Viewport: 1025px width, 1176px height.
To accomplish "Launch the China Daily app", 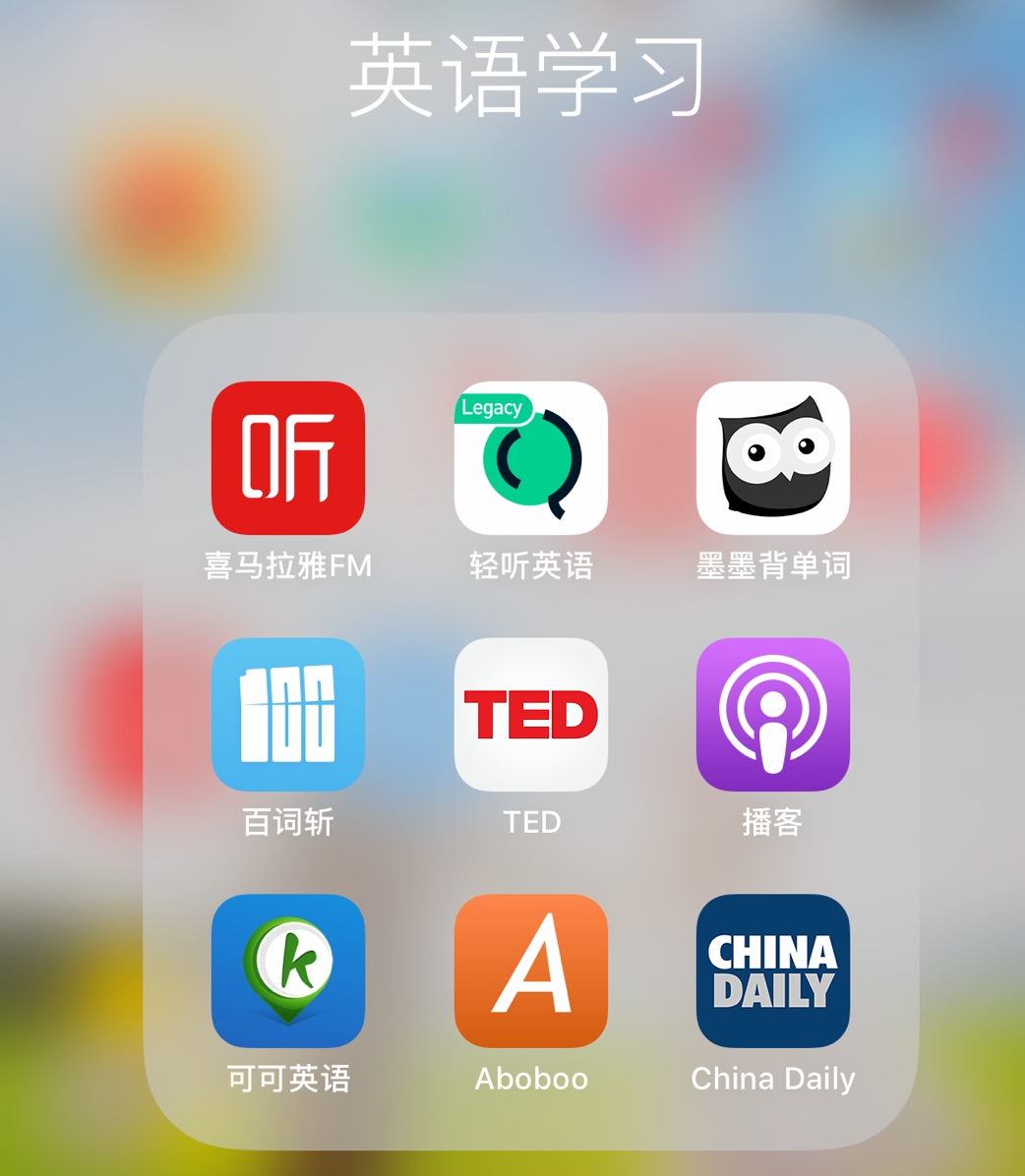I will tap(773, 970).
